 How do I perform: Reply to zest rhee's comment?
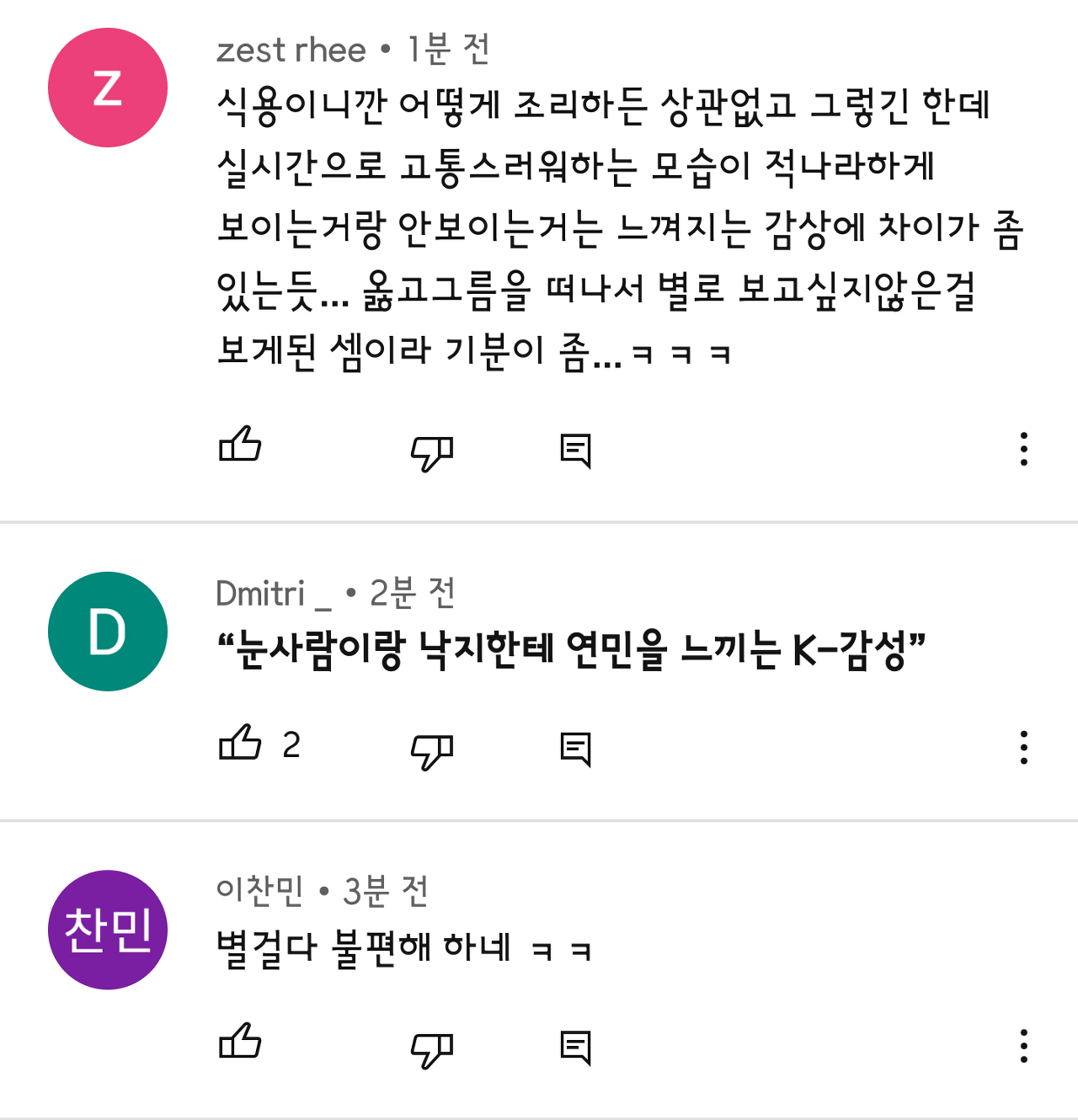[x=576, y=451]
